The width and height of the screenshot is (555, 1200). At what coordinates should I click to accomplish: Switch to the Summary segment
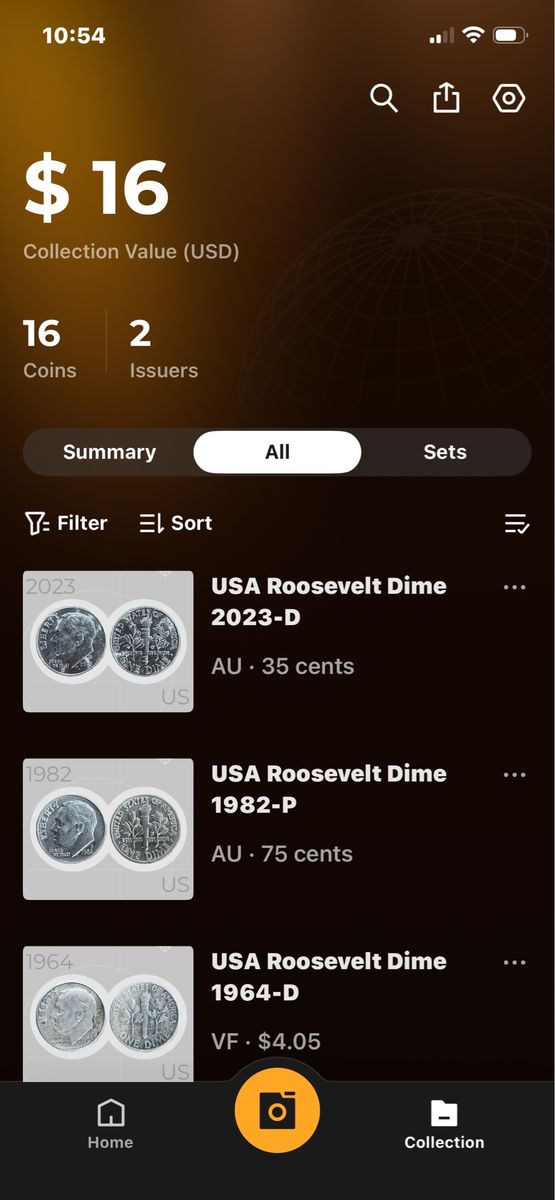[x=109, y=452]
